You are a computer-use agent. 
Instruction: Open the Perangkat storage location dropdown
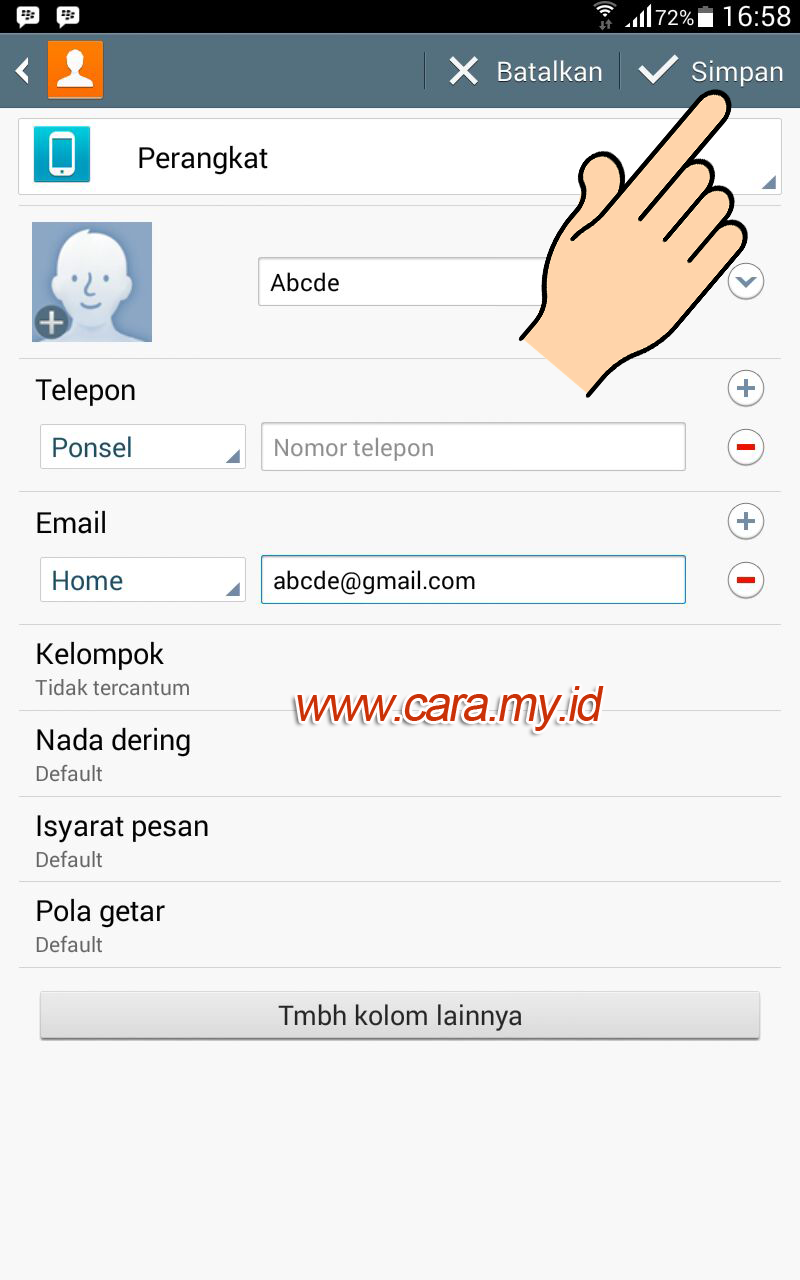(x=400, y=157)
